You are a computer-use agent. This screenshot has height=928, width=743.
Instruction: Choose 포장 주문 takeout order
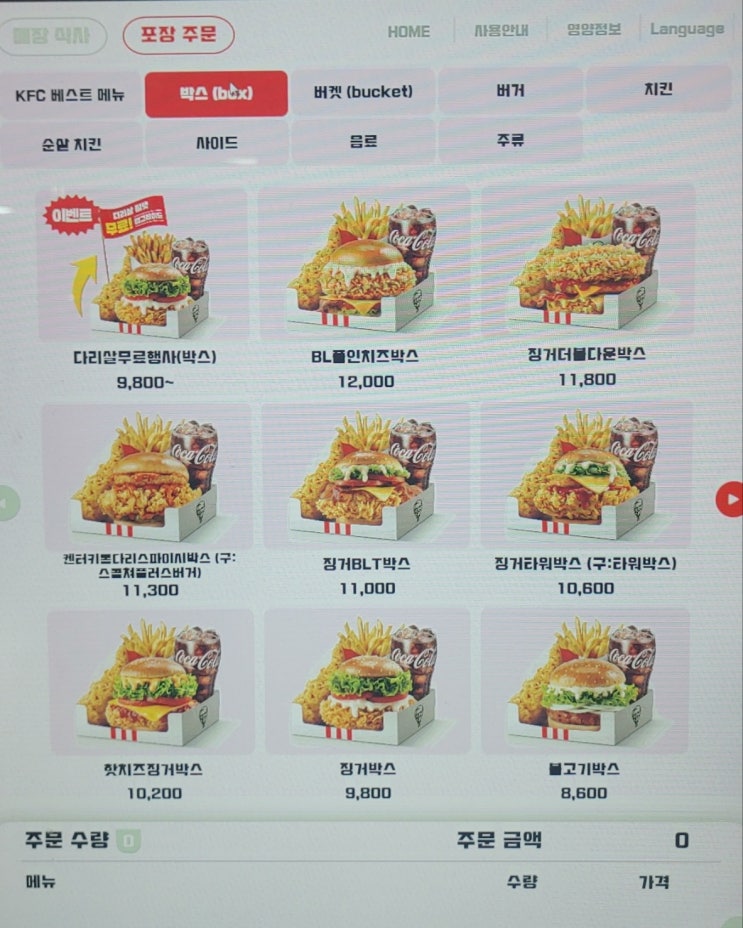[178, 35]
